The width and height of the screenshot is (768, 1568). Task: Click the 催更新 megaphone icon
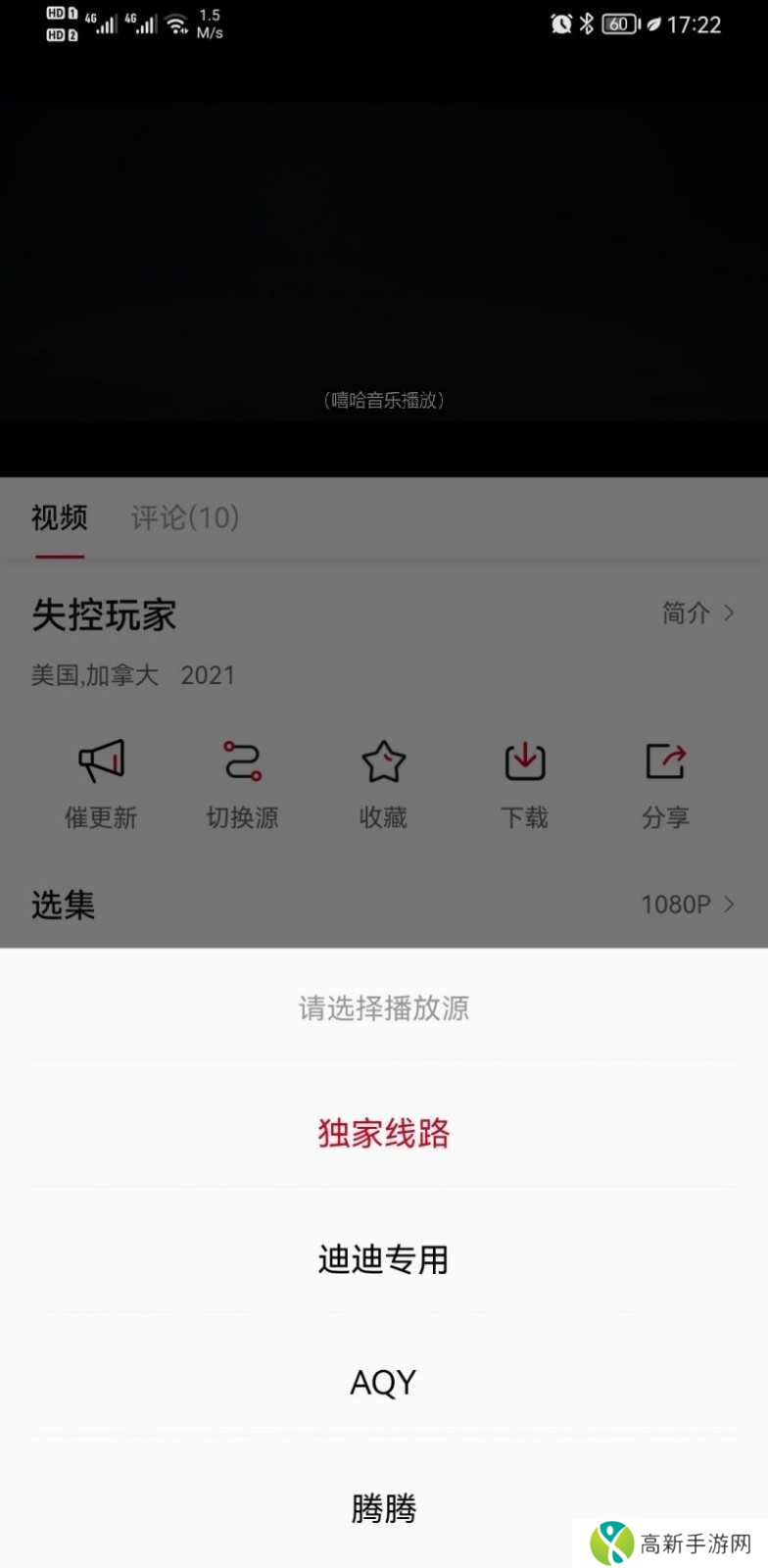[101, 761]
